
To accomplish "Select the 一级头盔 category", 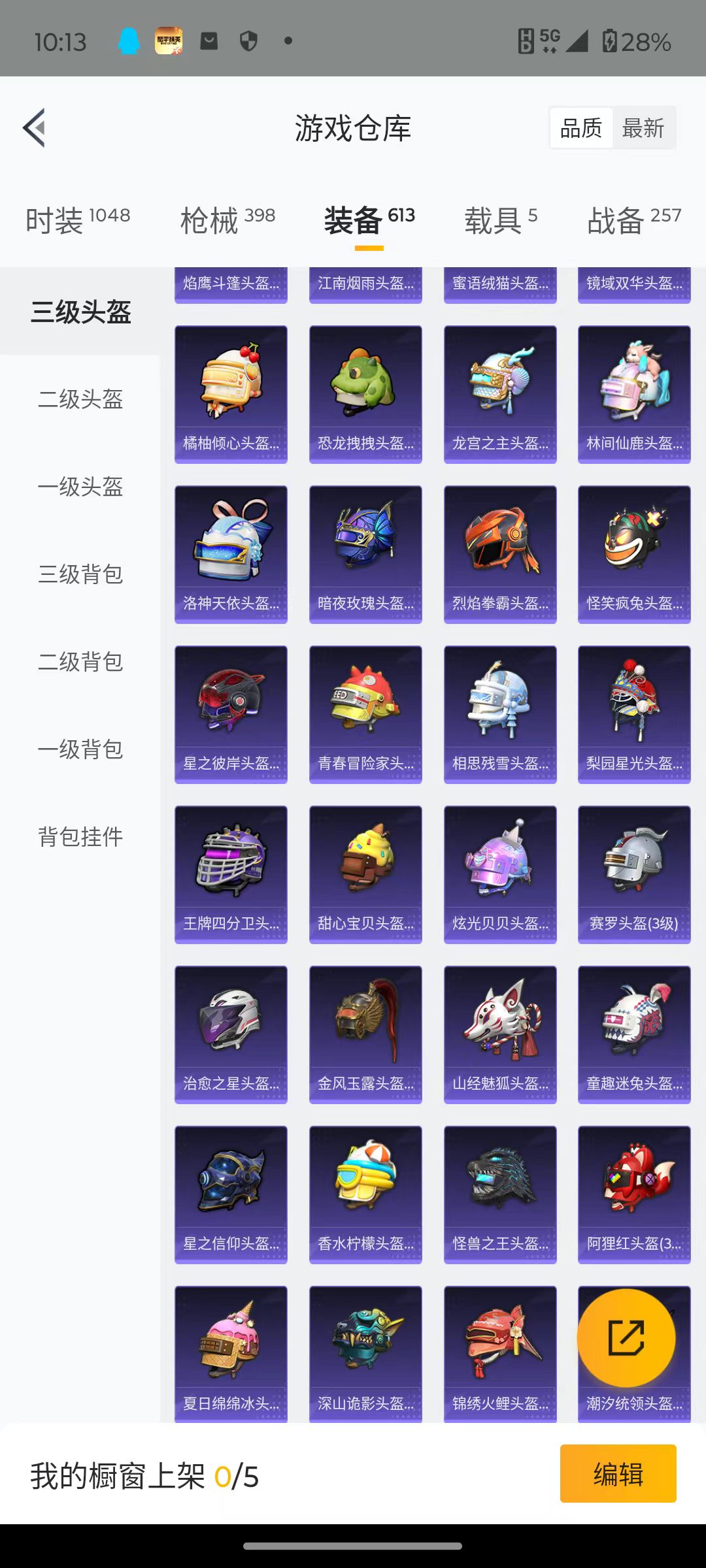I will click(80, 487).
